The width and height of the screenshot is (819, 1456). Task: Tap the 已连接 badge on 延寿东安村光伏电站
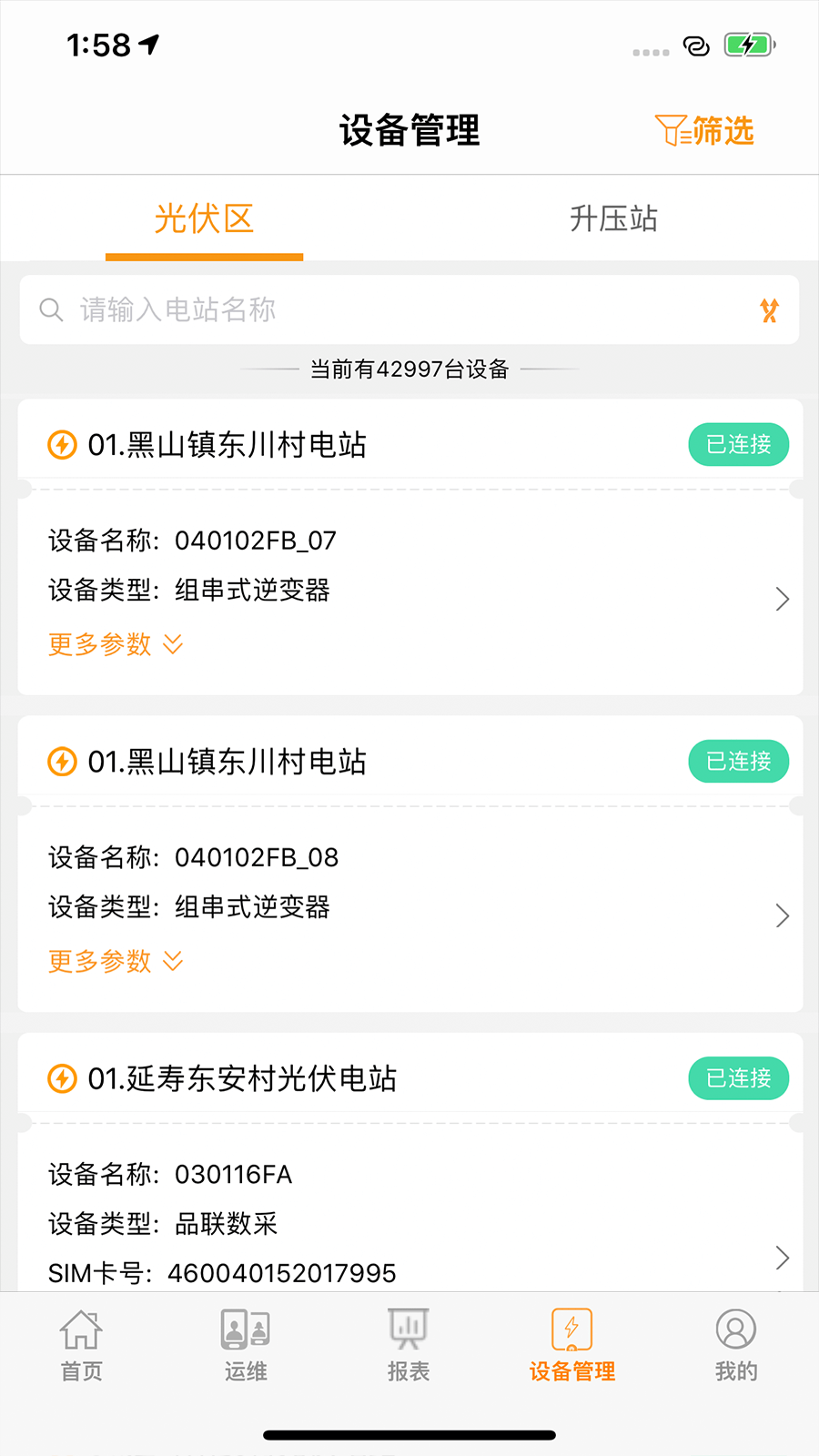click(x=738, y=1078)
